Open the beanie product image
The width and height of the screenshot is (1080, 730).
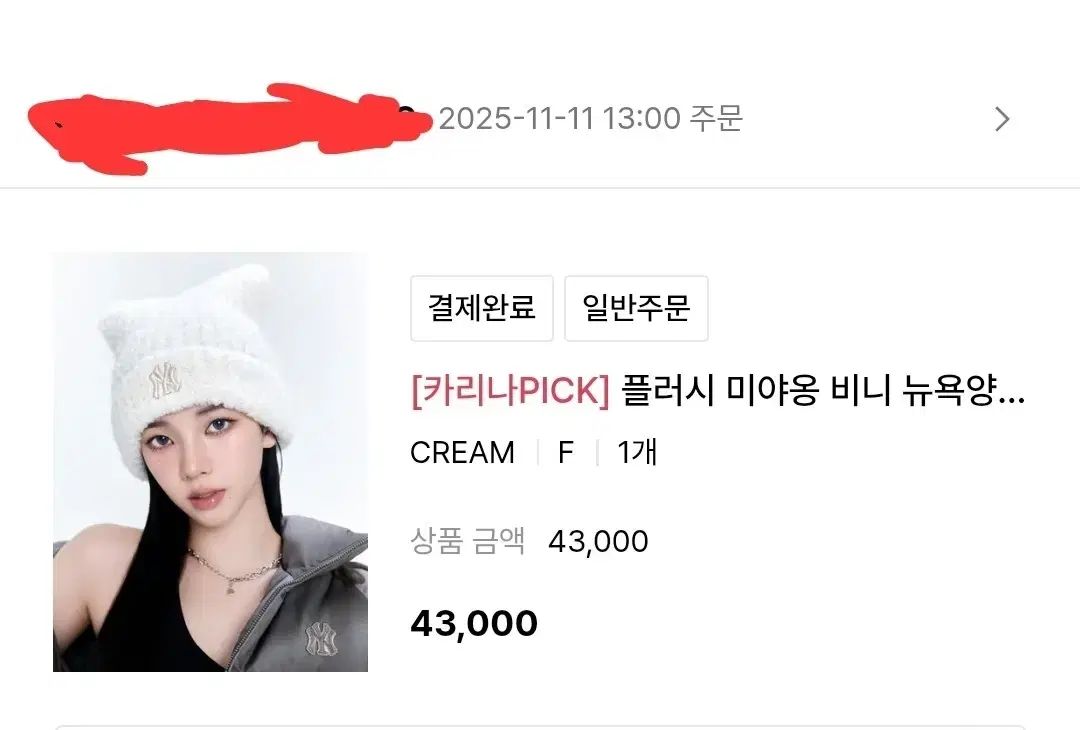coord(210,462)
